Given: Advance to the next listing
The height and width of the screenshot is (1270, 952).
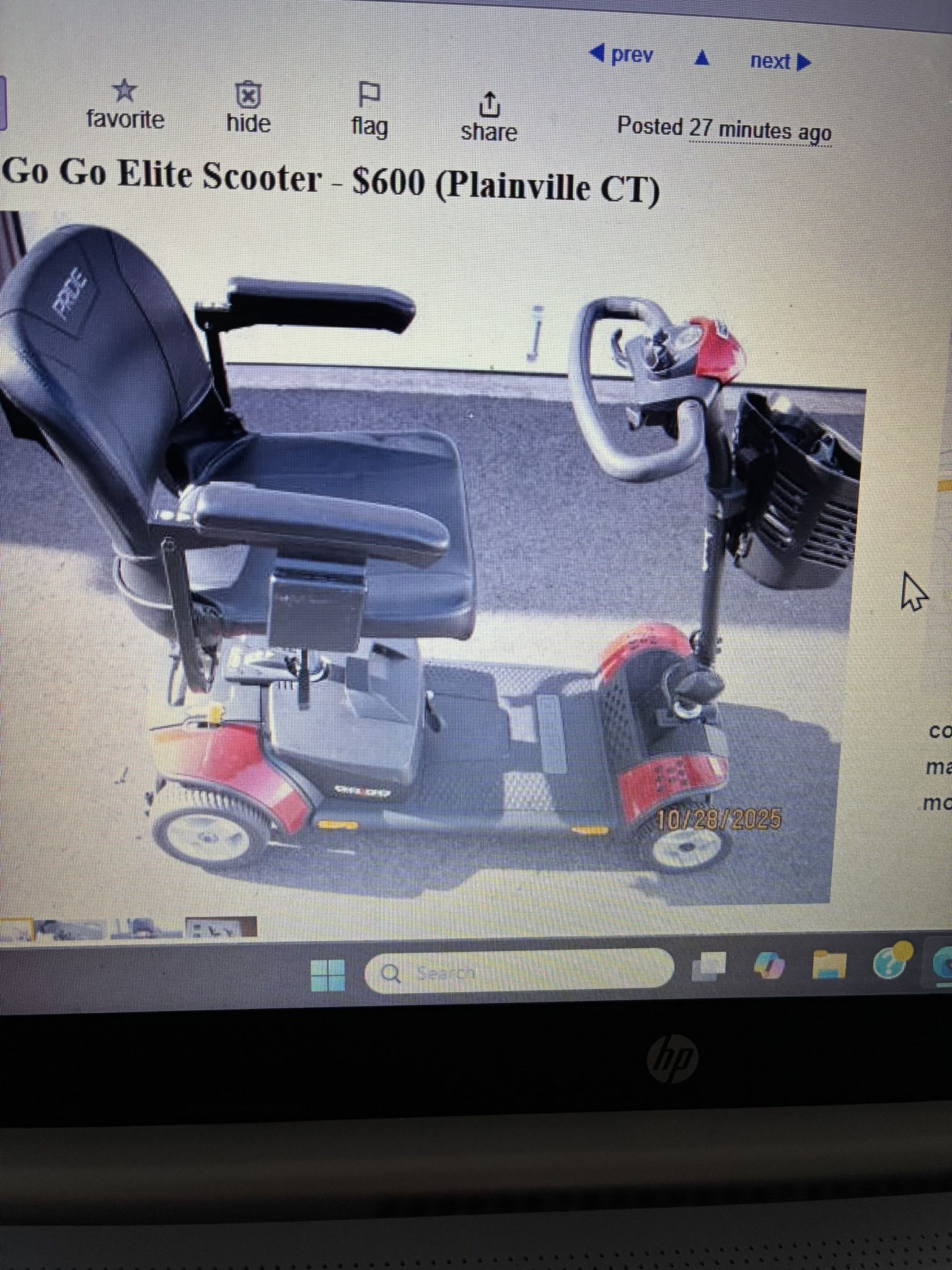Looking at the screenshot, I should [770, 61].
